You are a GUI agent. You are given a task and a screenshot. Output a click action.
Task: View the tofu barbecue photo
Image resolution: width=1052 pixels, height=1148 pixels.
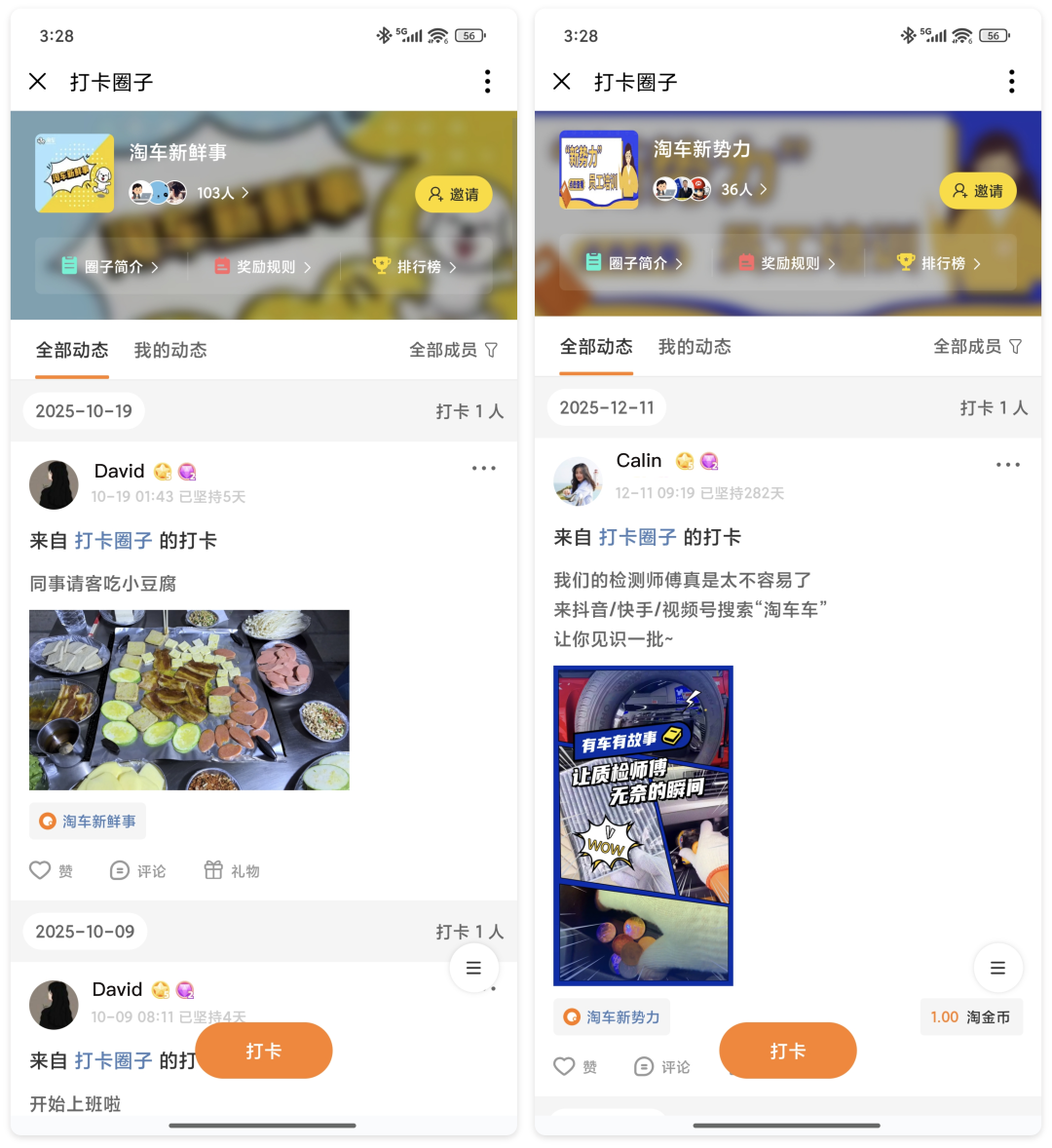189,700
